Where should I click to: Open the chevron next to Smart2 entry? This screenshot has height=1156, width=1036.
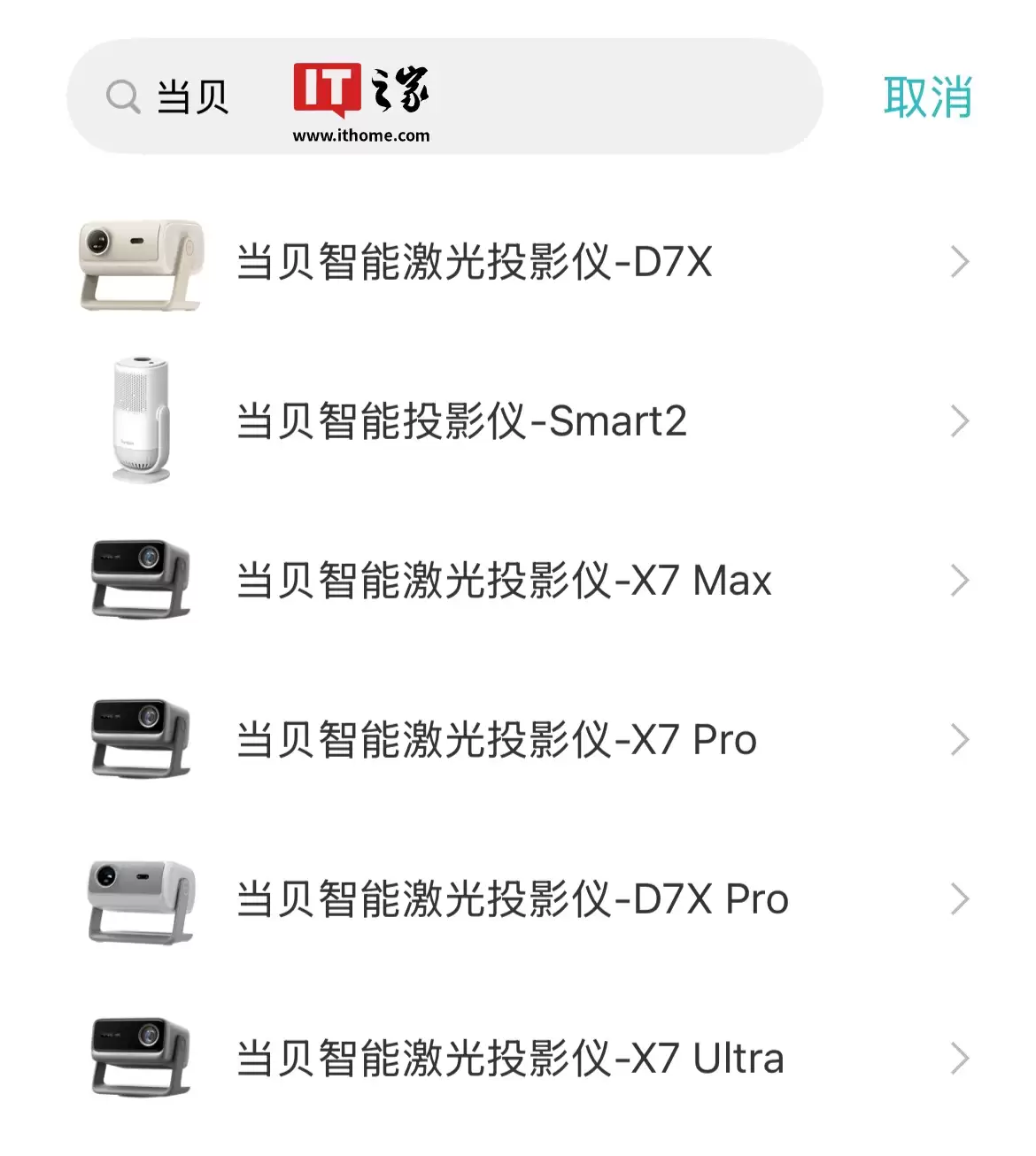click(961, 421)
